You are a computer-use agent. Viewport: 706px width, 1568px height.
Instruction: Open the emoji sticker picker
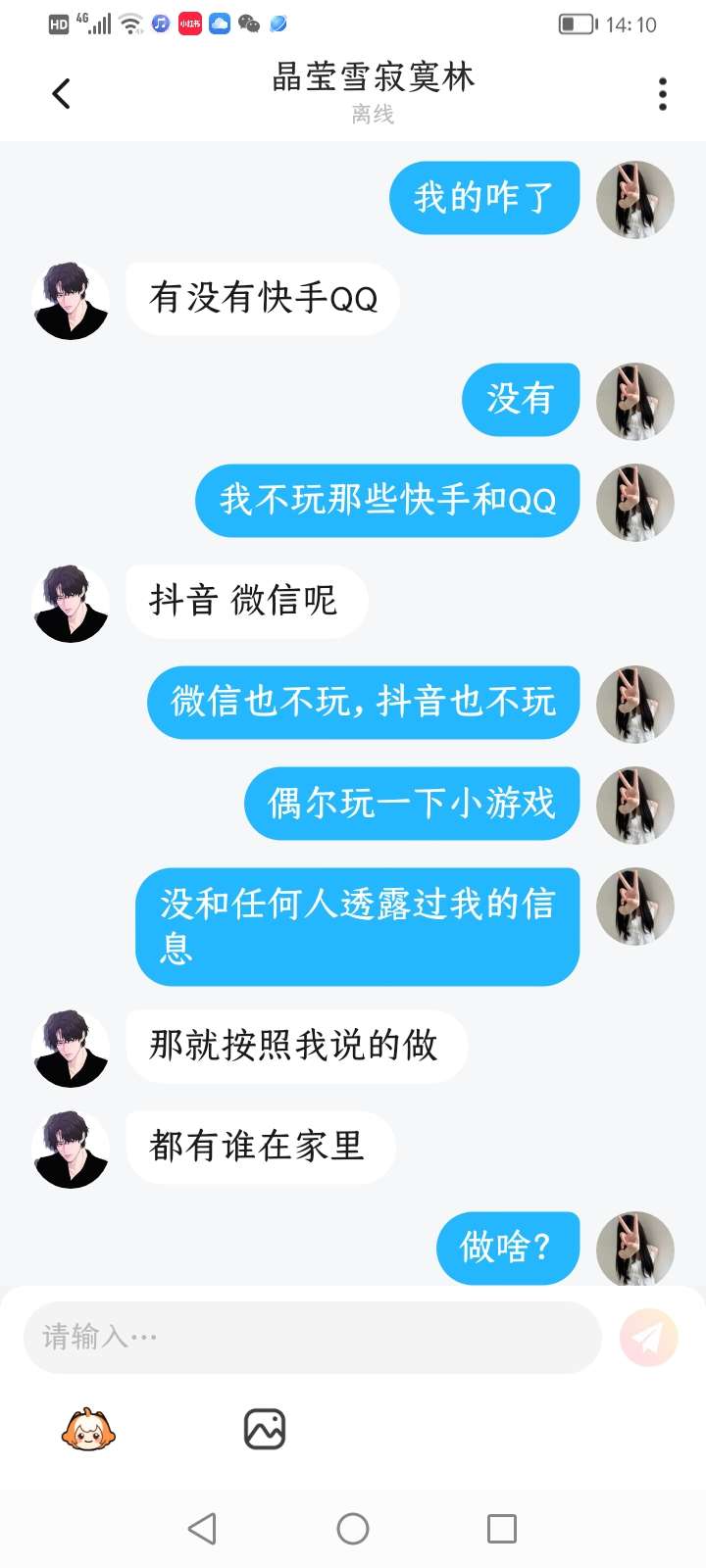click(x=88, y=1429)
